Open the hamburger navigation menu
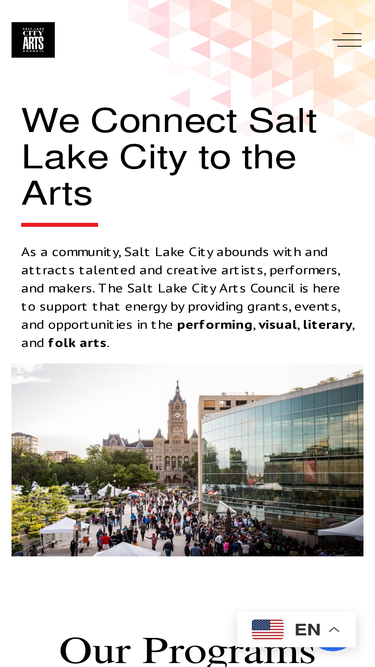375x667 pixels. click(347, 40)
